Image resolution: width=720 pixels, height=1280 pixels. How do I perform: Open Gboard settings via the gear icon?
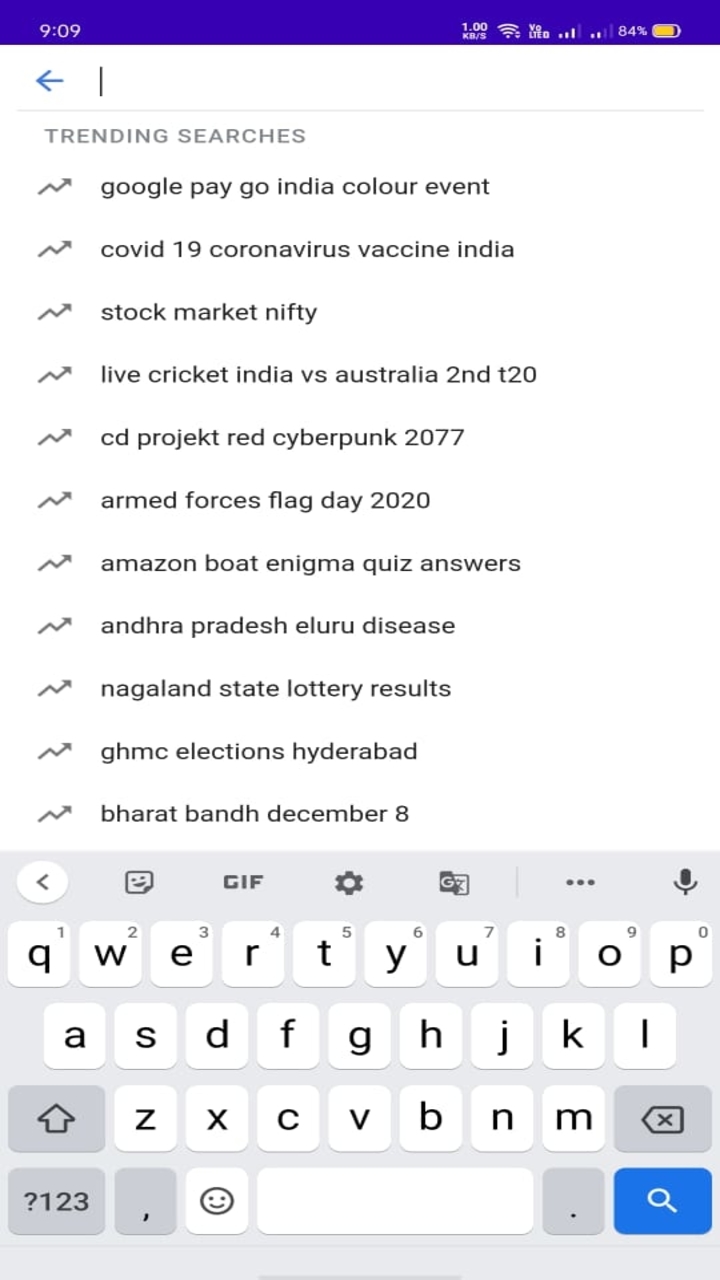[x=347, y=882]
